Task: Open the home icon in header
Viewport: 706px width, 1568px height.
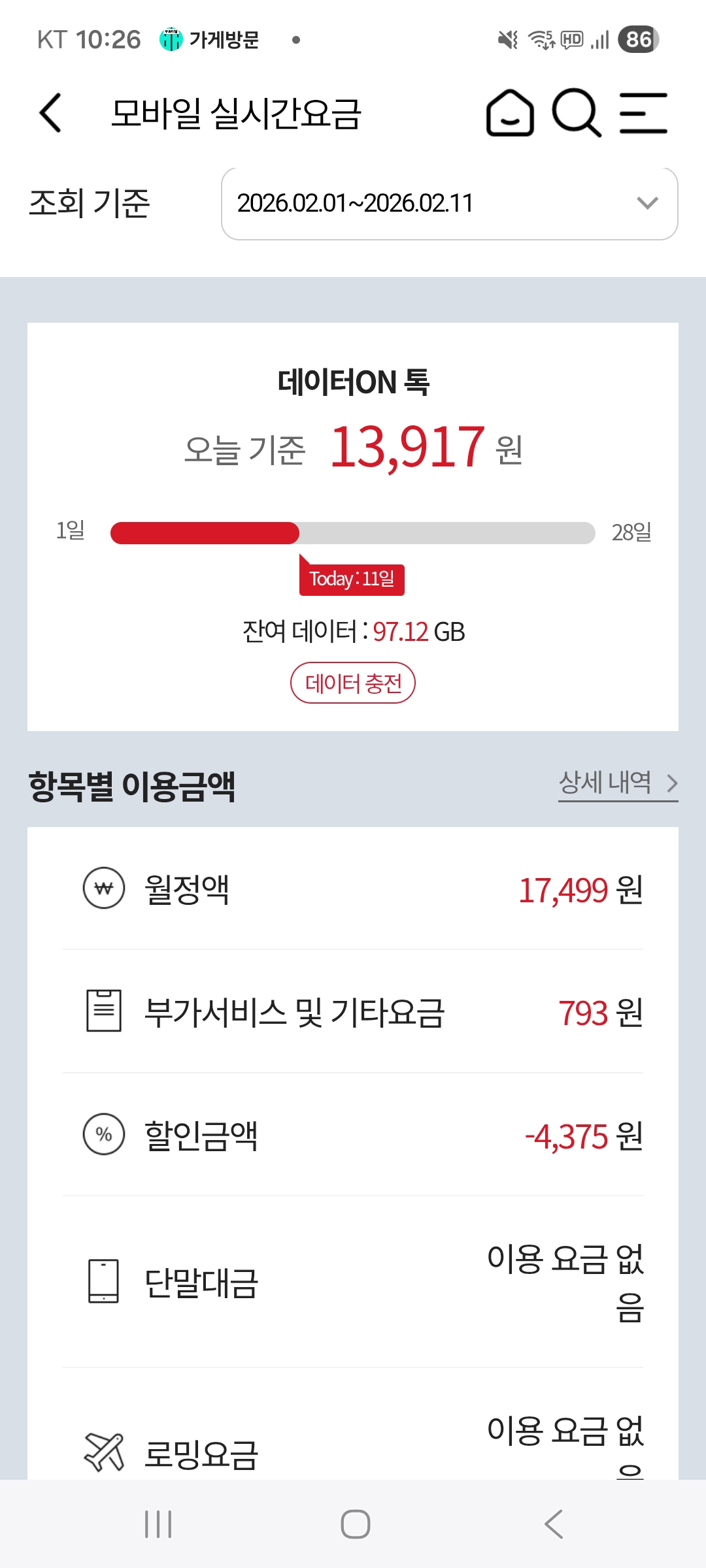Action: coord(510,113)
